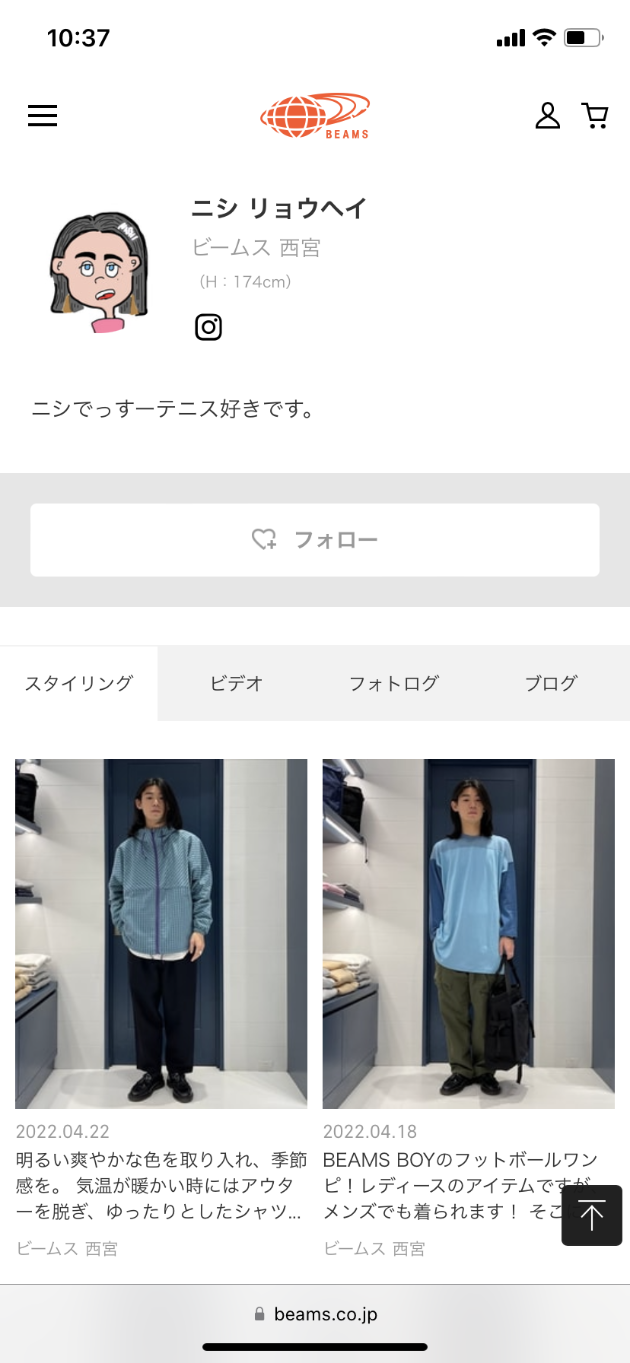Select the スタイリング tab
Viewport: 630px width, 1363px height.
[79, 684]
